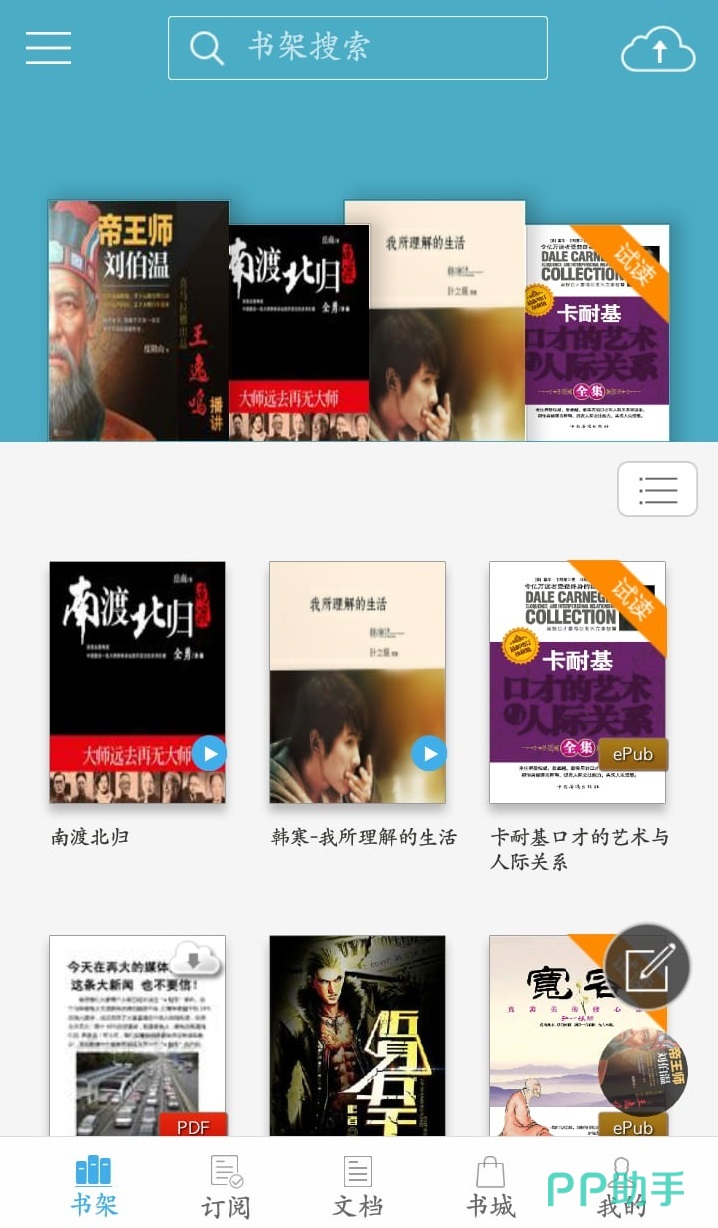Play audio for 韩寒-我所理解的生活
Viewport: 718px width, 1228px height.
[429, 753]
